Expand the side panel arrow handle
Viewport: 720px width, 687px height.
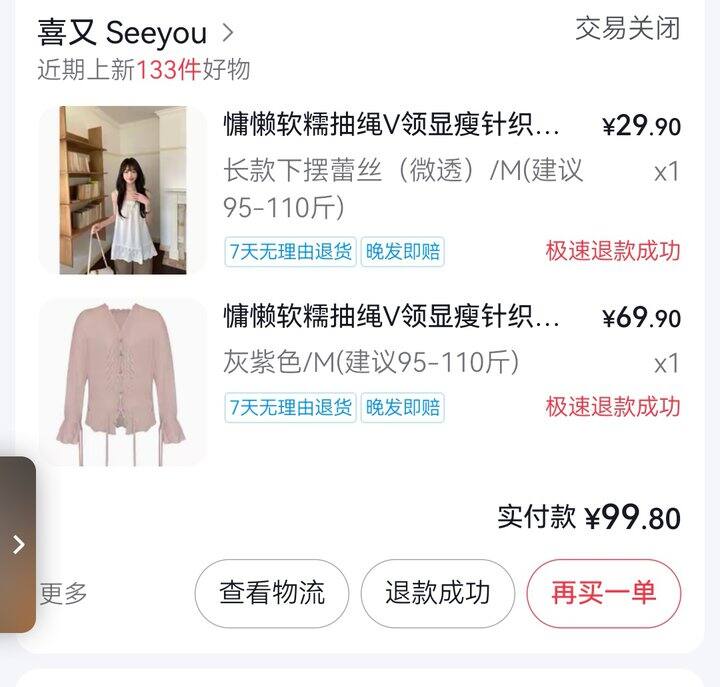tap(18, 545)
